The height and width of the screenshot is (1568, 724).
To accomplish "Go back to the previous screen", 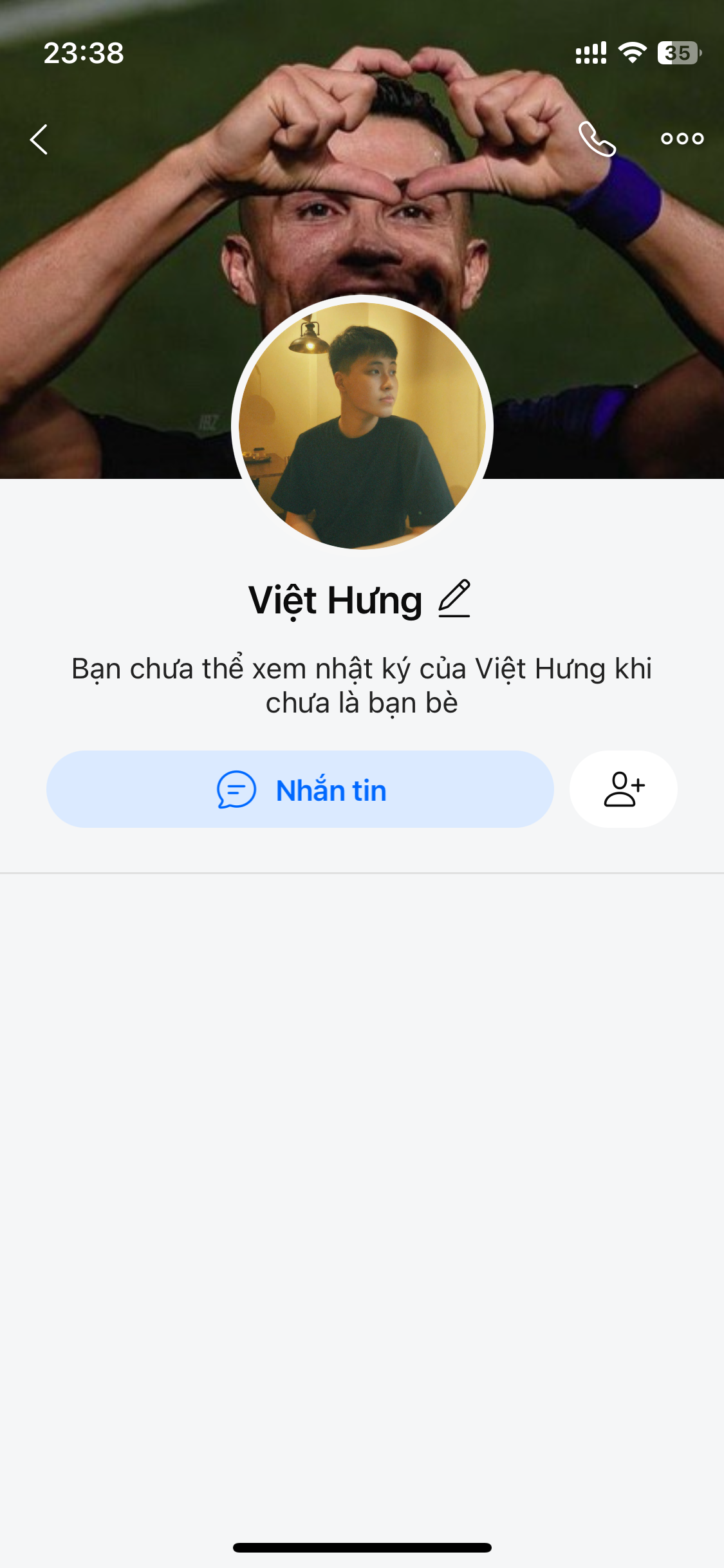I will (39, 139).
